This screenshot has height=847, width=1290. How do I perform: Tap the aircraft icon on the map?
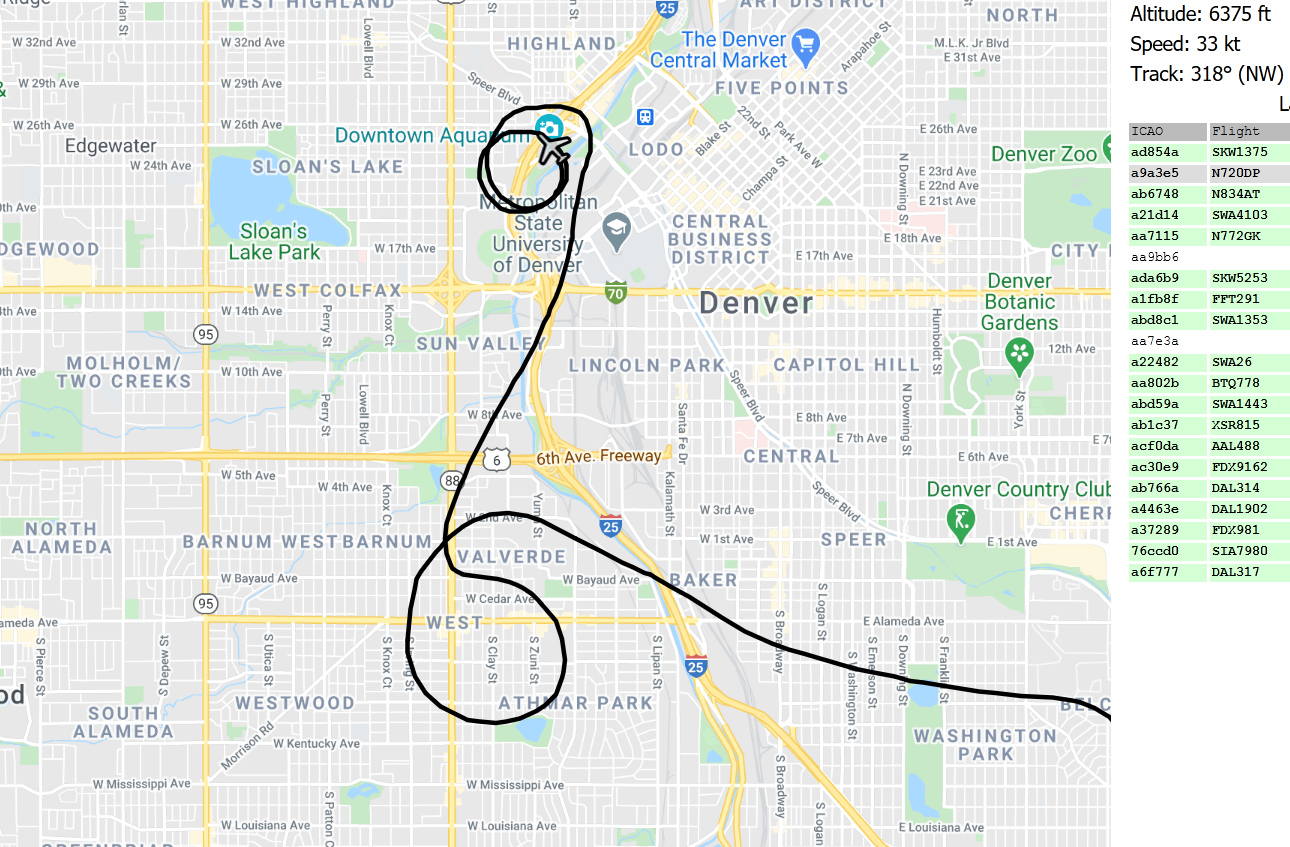click(553, 150)
